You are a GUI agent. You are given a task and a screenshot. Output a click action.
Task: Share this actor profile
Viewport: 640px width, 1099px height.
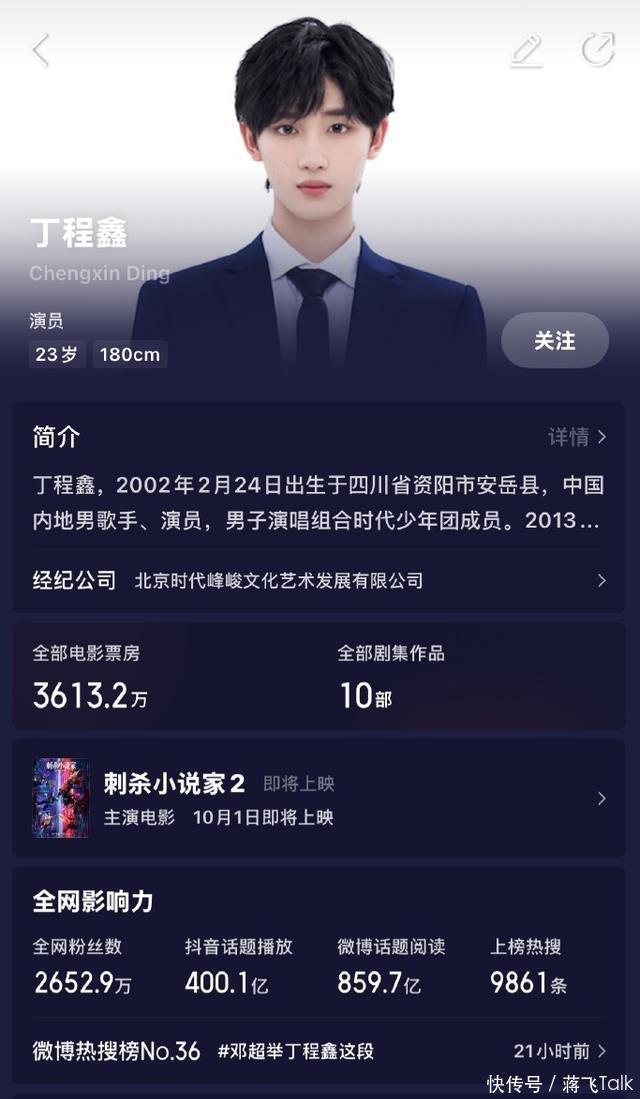point(597,50)
